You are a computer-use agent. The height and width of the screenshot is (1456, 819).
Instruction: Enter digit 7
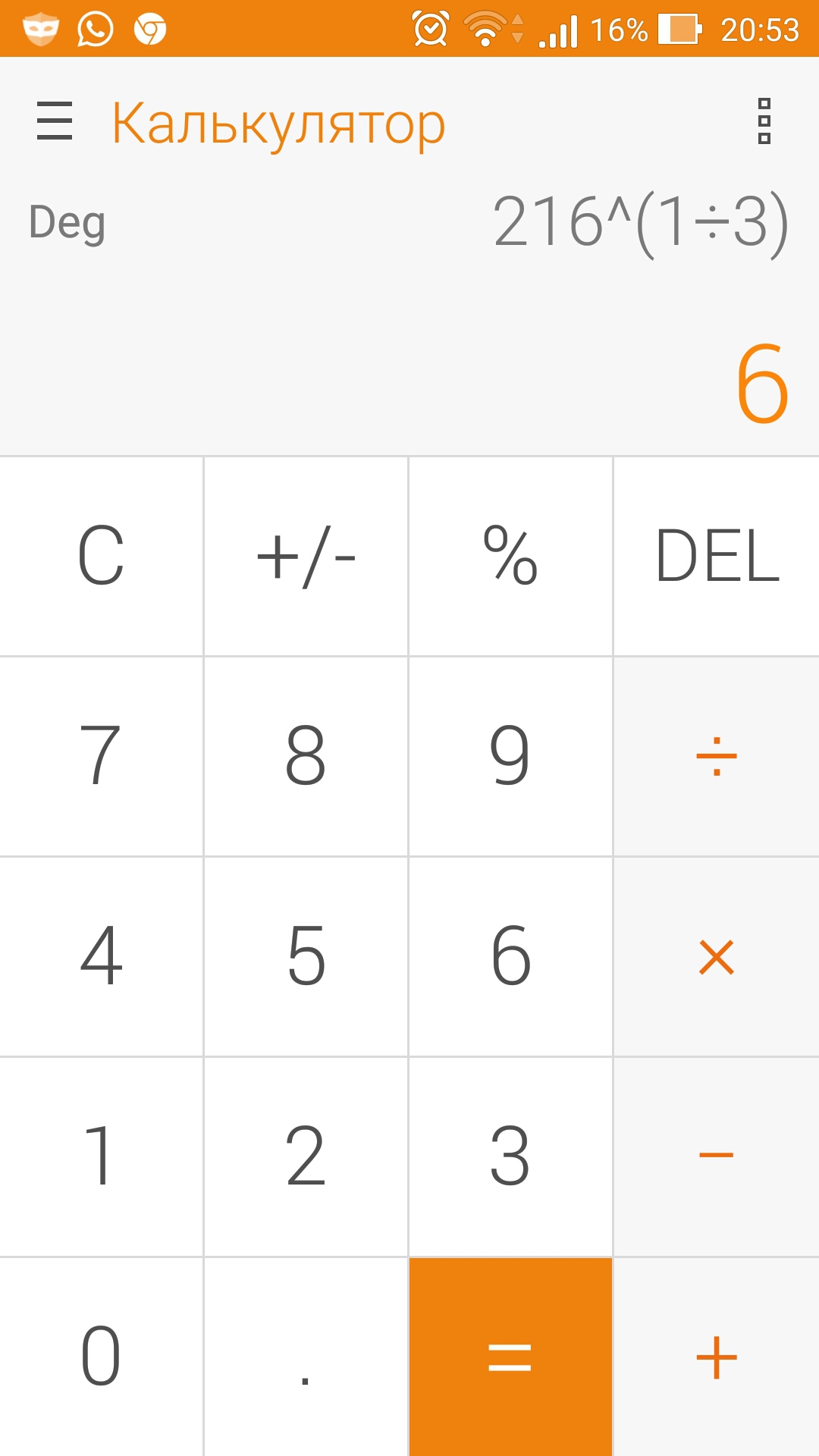tap(101, 756)
